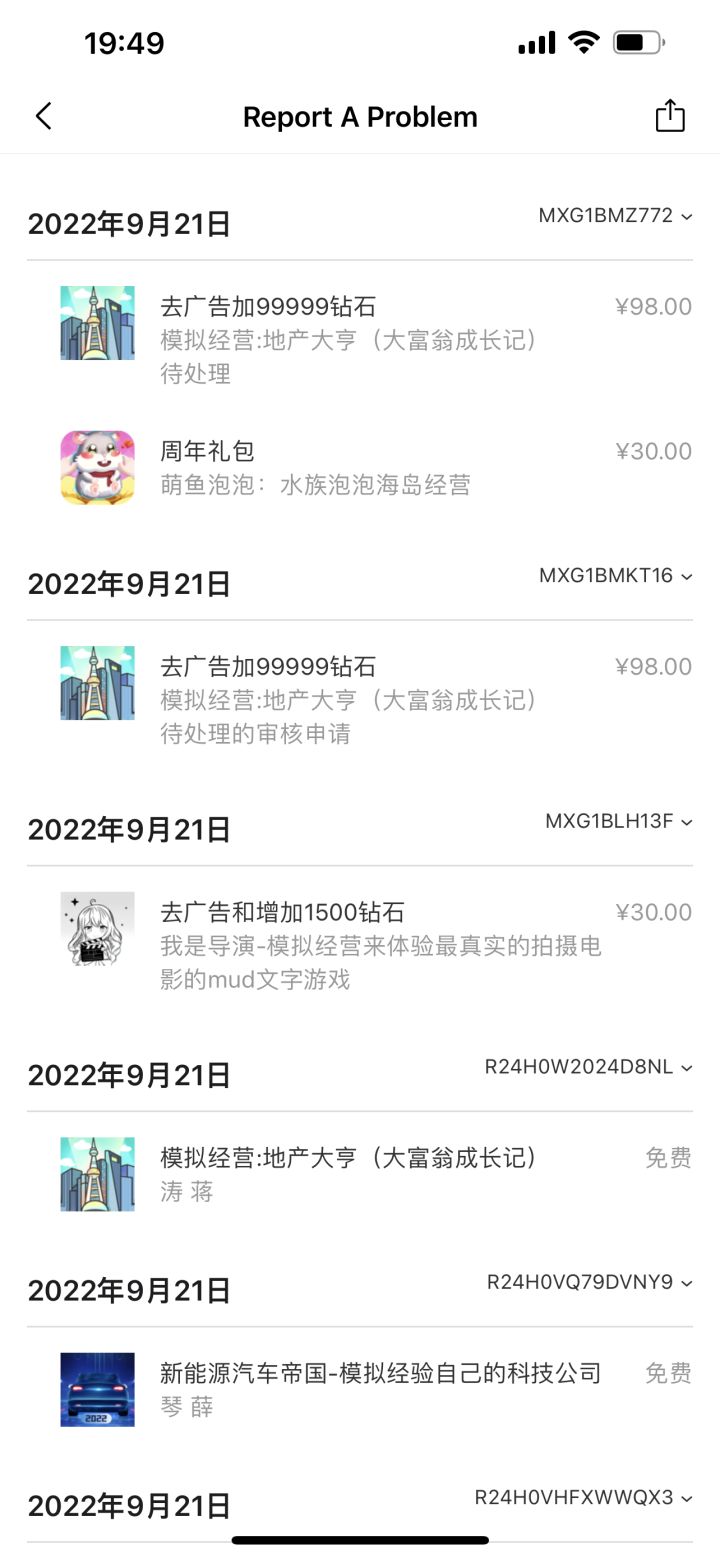The height and width of the screenshot is (1558, 720).
Task: Open the 周年礼包 ¥30.00 purchase
Action: click(360, 468)
